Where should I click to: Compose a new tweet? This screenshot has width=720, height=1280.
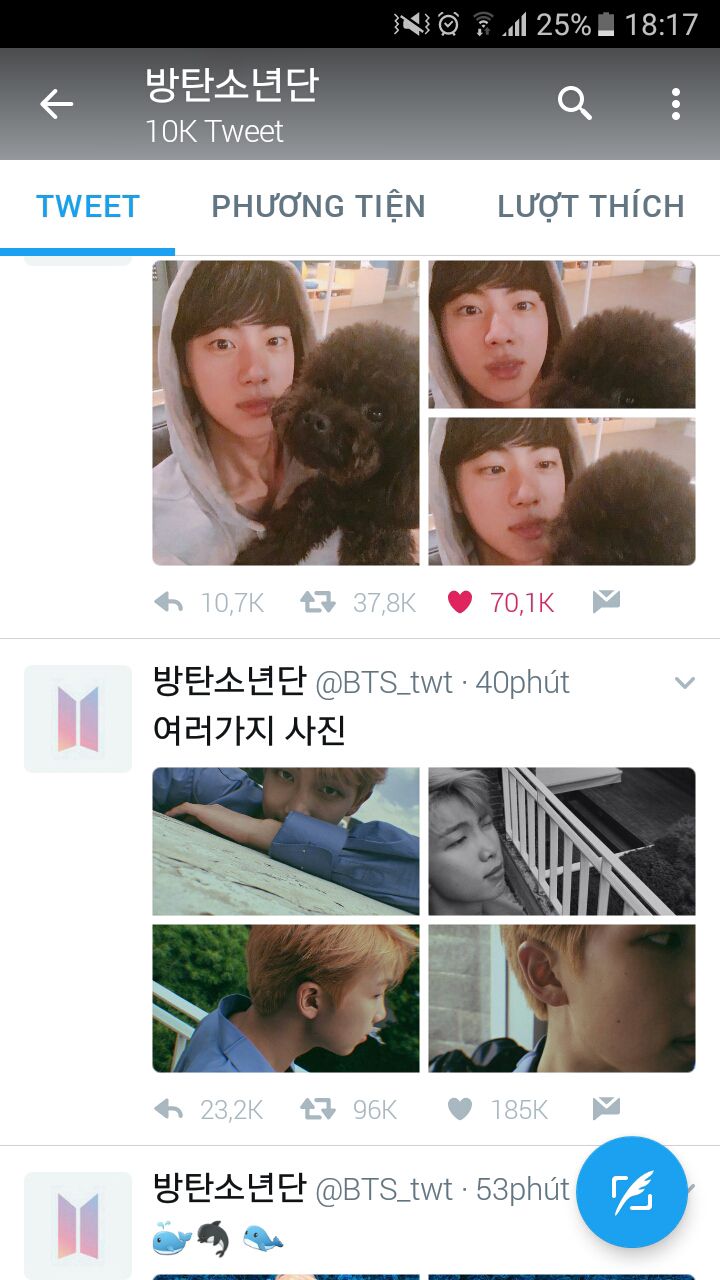tap(632, 1192)
